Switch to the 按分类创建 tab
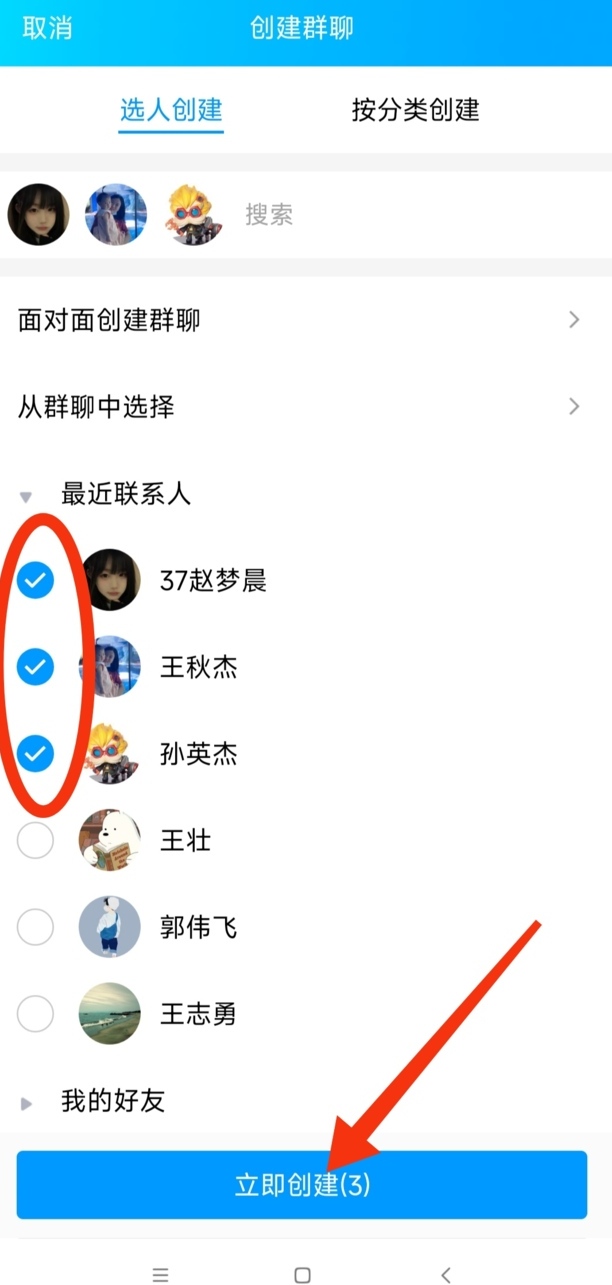 [415, 110]
